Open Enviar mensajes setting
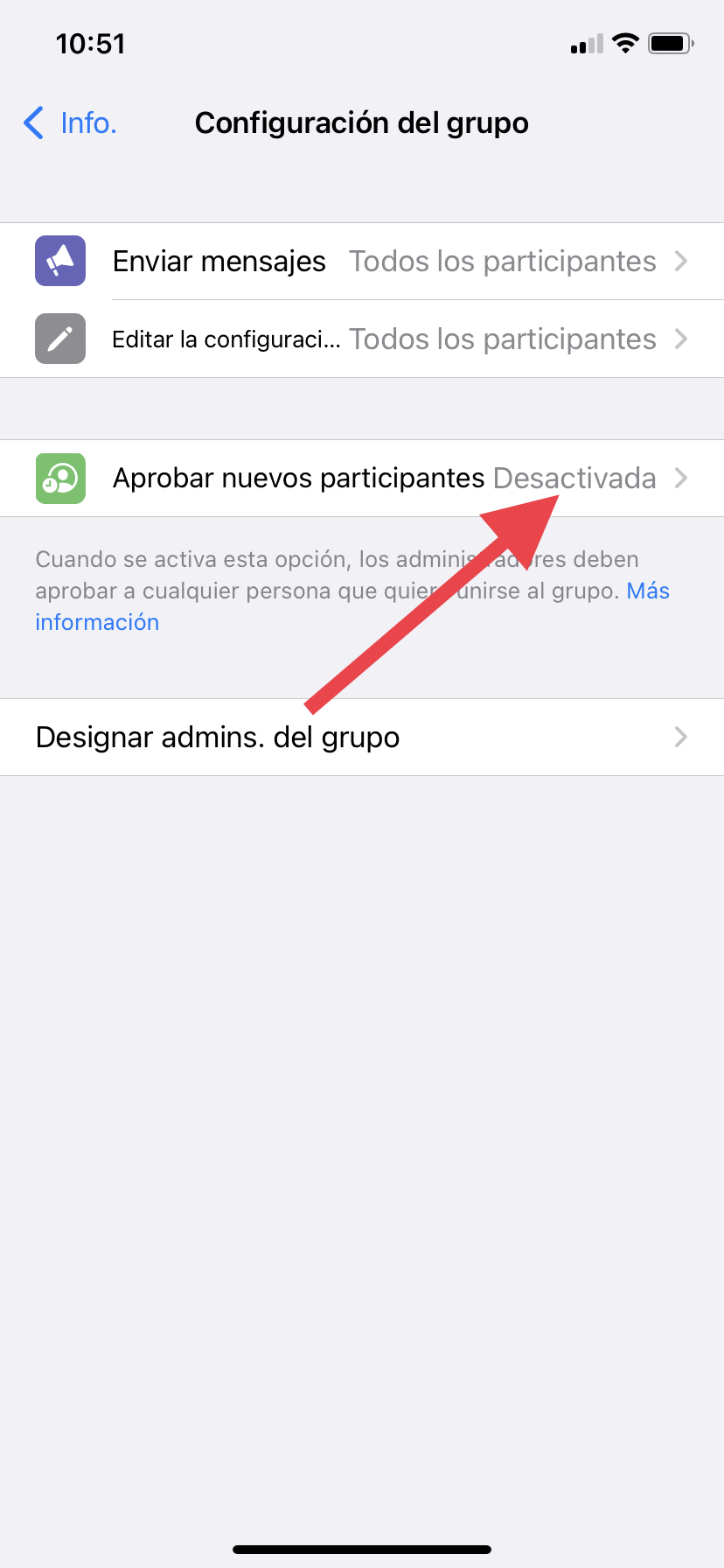The width and height of the screenshot is (724, 1568). click(362, 262)
